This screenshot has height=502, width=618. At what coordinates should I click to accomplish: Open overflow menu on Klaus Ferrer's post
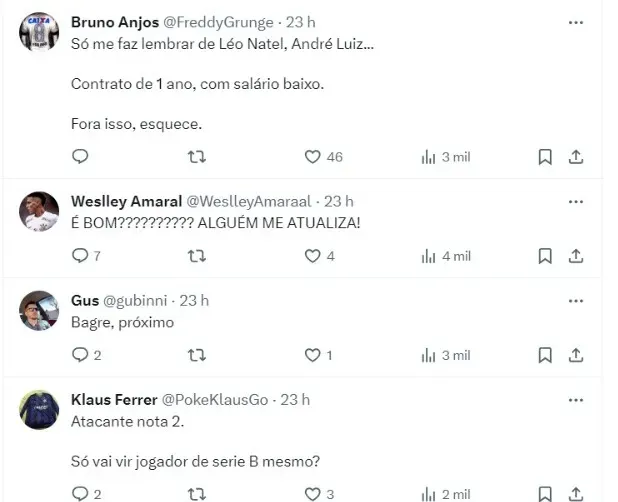click(x=576, y=399)
